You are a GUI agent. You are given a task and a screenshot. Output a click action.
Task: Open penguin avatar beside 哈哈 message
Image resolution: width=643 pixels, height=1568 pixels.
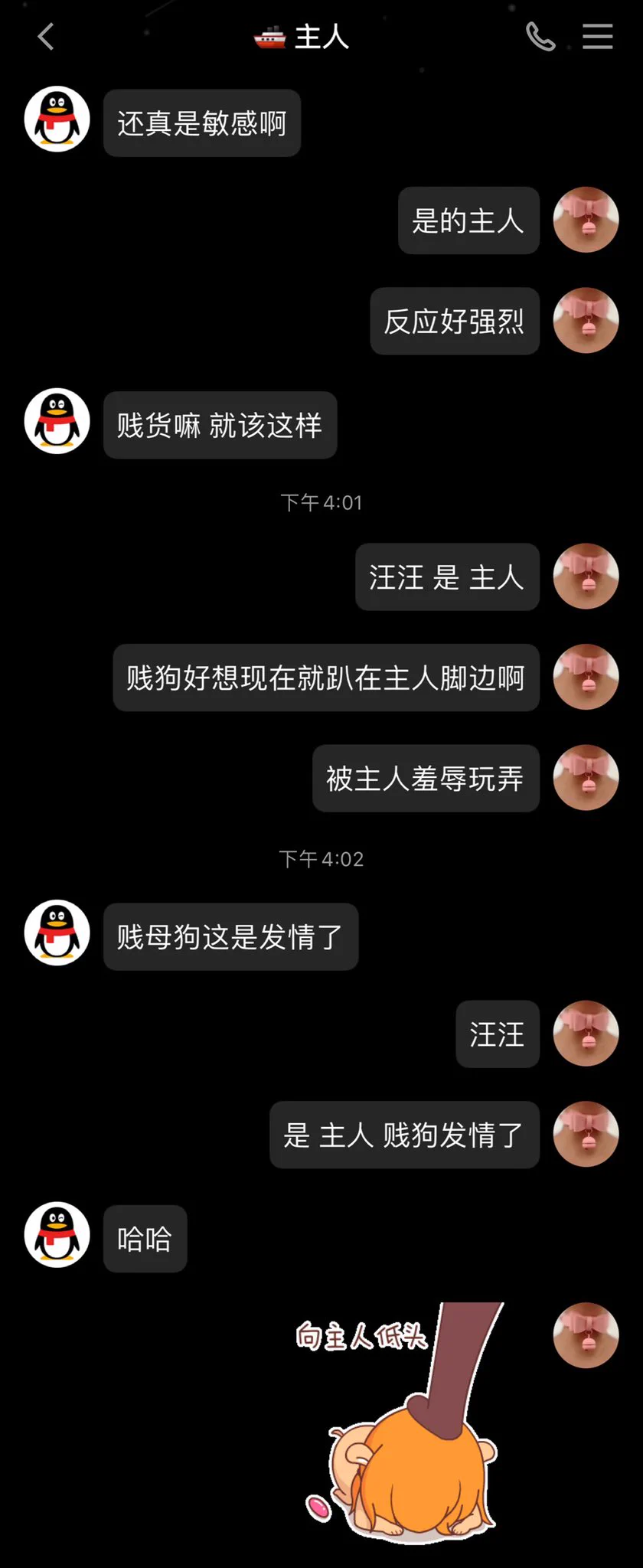[x=57, y=1235]
